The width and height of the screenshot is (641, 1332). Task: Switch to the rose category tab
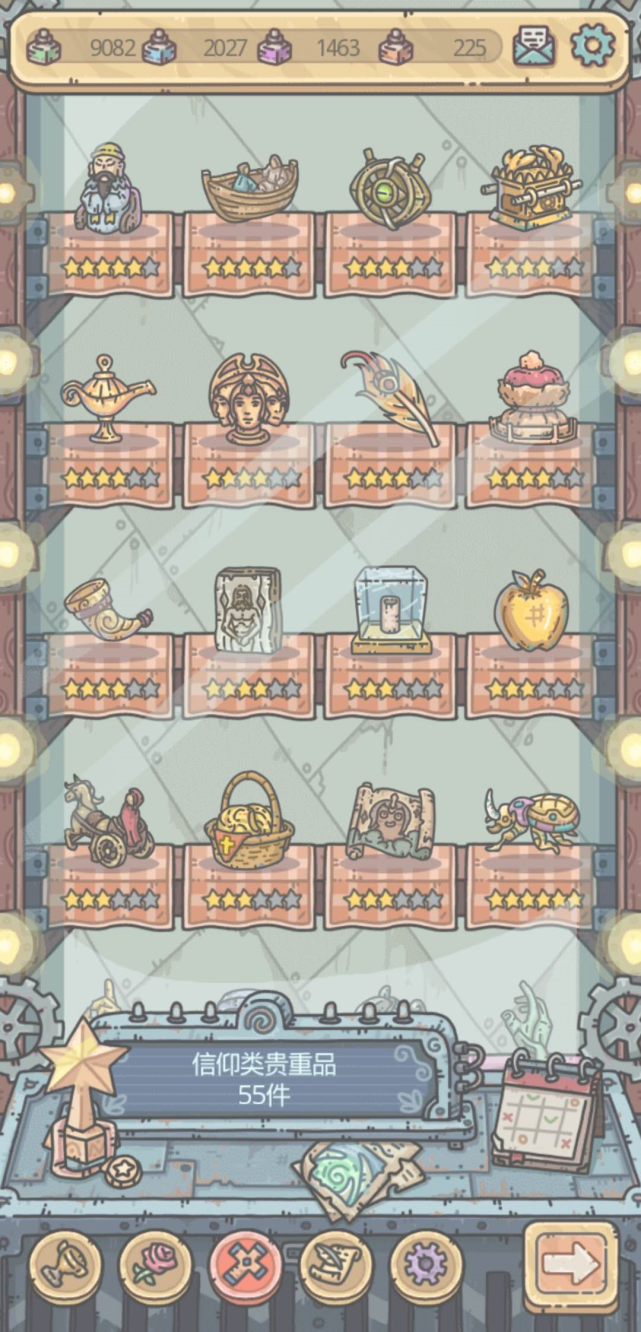[x=155, y=1266]
